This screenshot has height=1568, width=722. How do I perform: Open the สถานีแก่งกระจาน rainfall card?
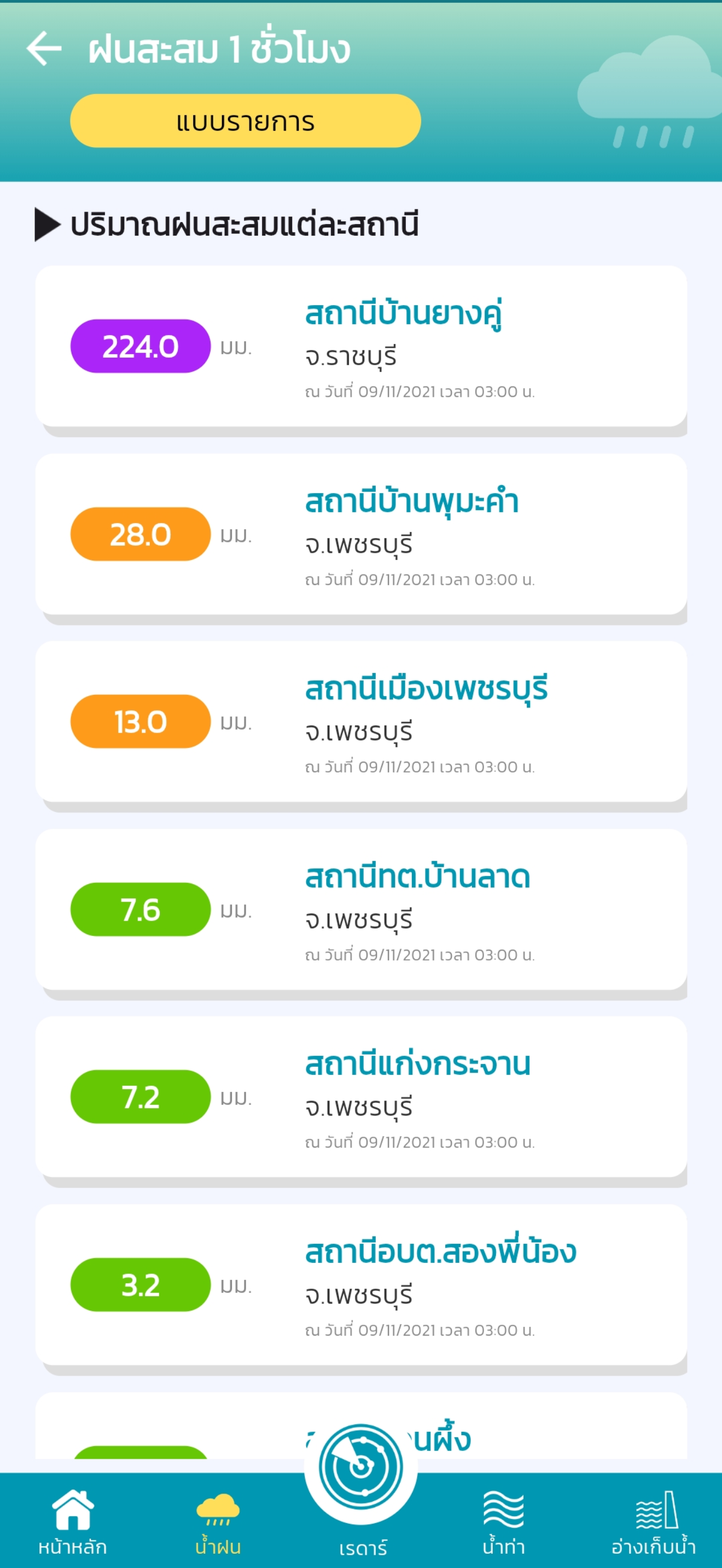pos(361,1097)
